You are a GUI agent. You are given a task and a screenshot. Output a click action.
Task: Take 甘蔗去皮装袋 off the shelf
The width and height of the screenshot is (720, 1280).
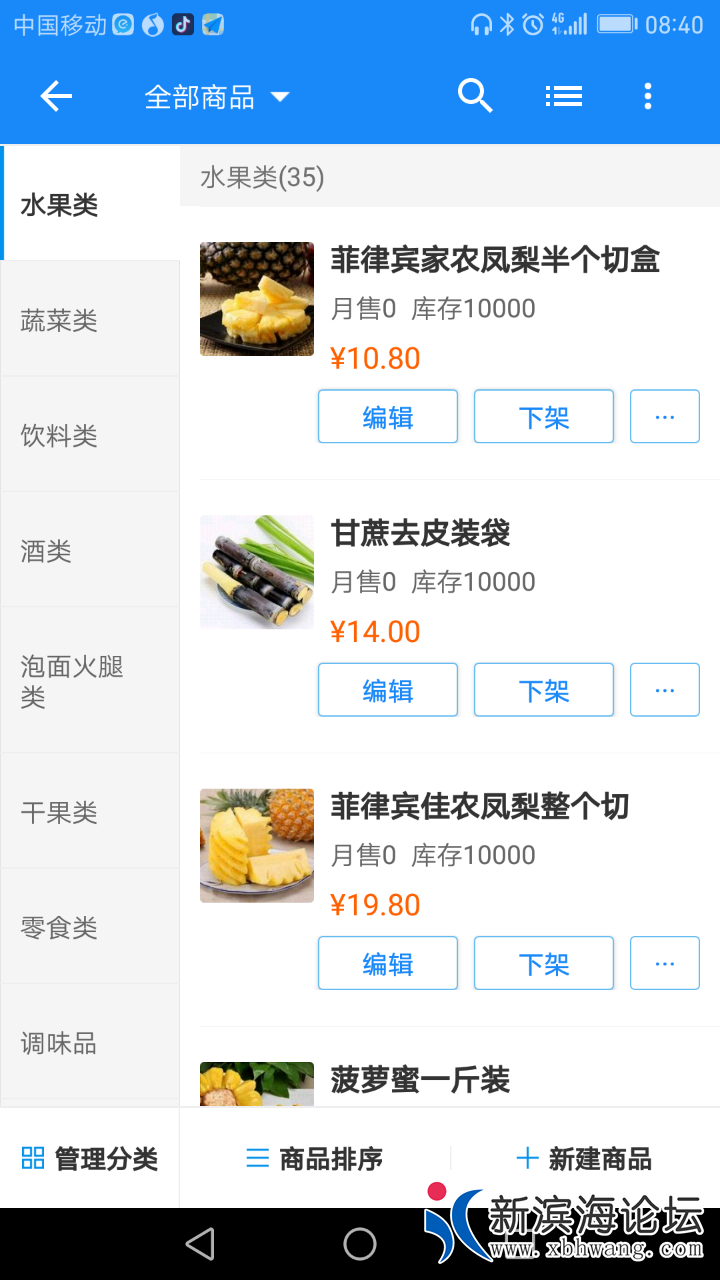click(x=544, y=690)
